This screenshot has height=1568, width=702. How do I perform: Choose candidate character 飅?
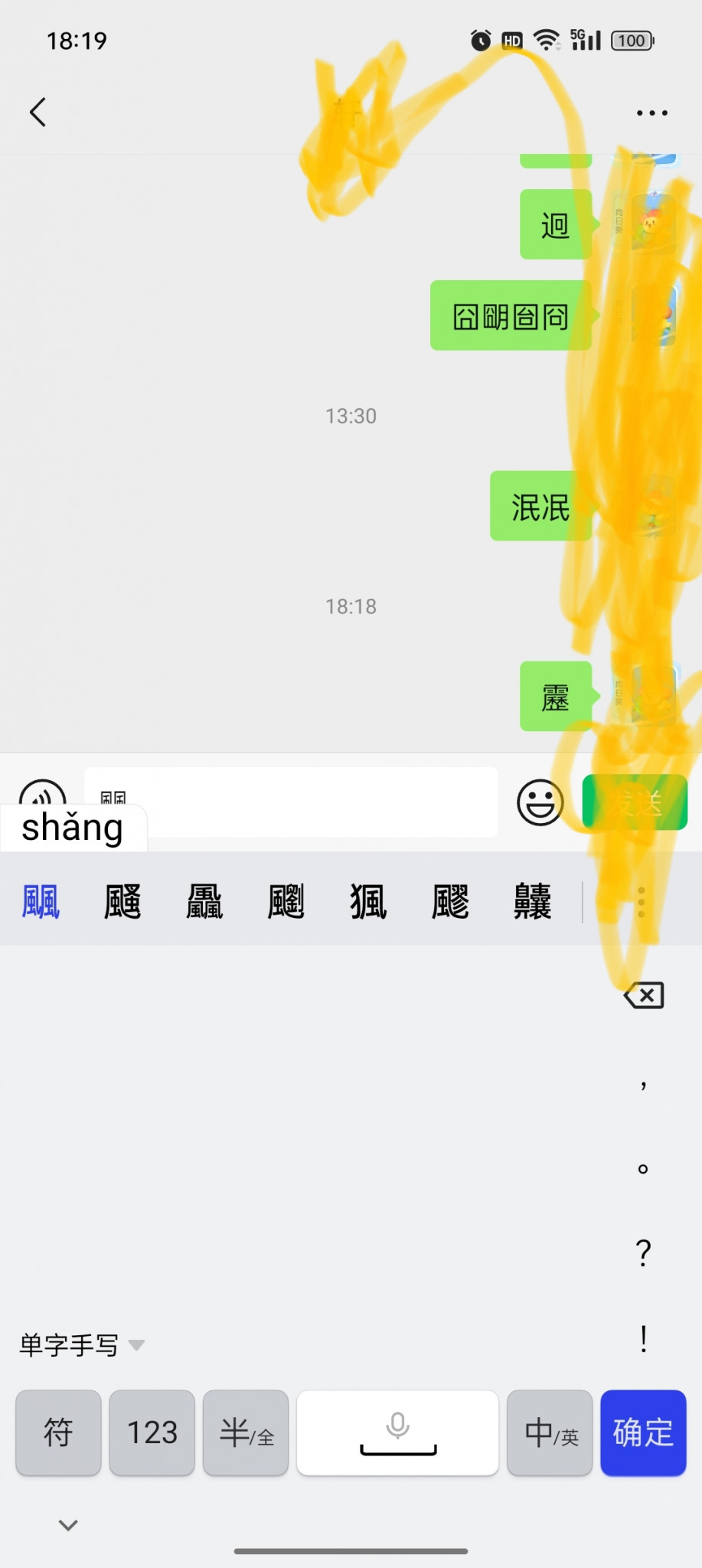pos(286,902)
